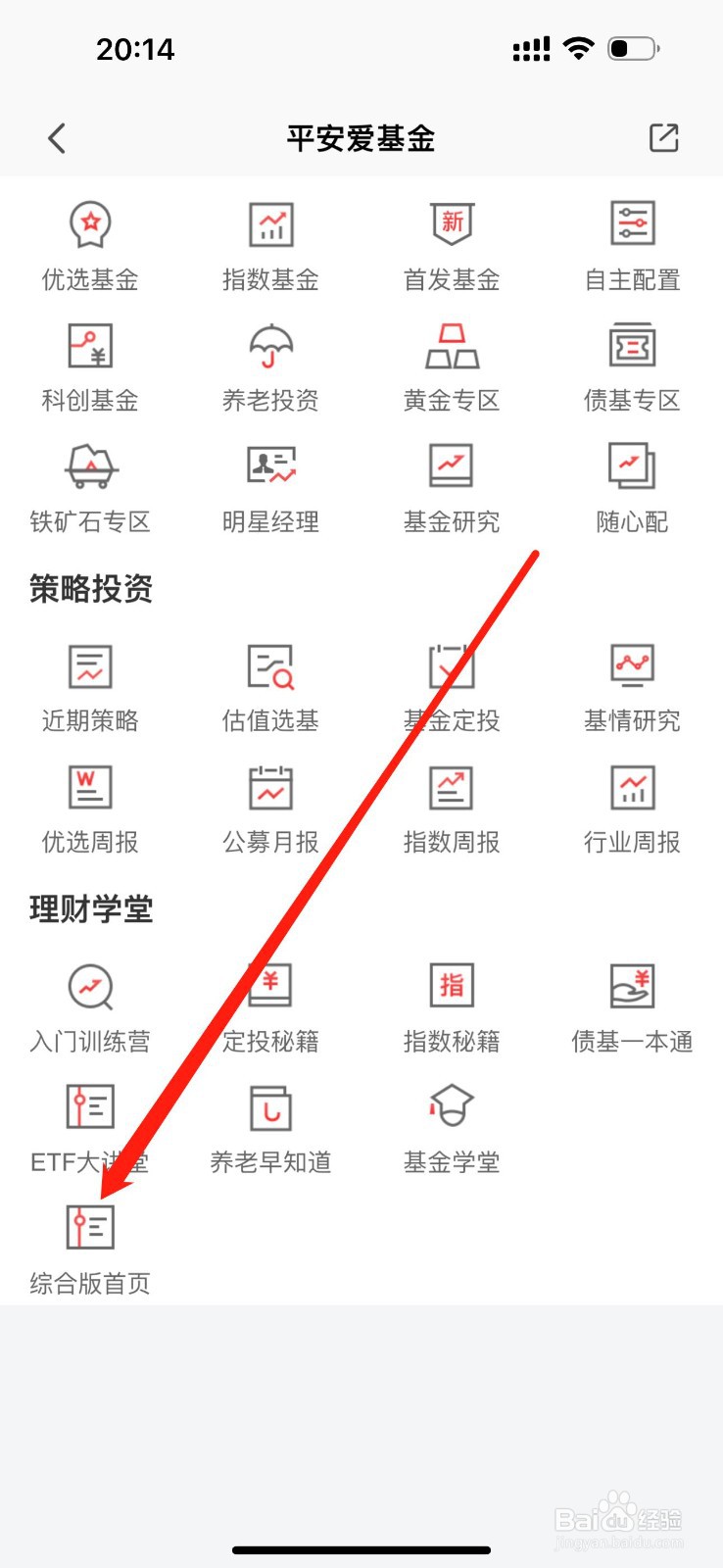Open the 估值选基 valuation tool
Image resolution: width=723 pixels, height=1568 pixels.
point(270,686)
